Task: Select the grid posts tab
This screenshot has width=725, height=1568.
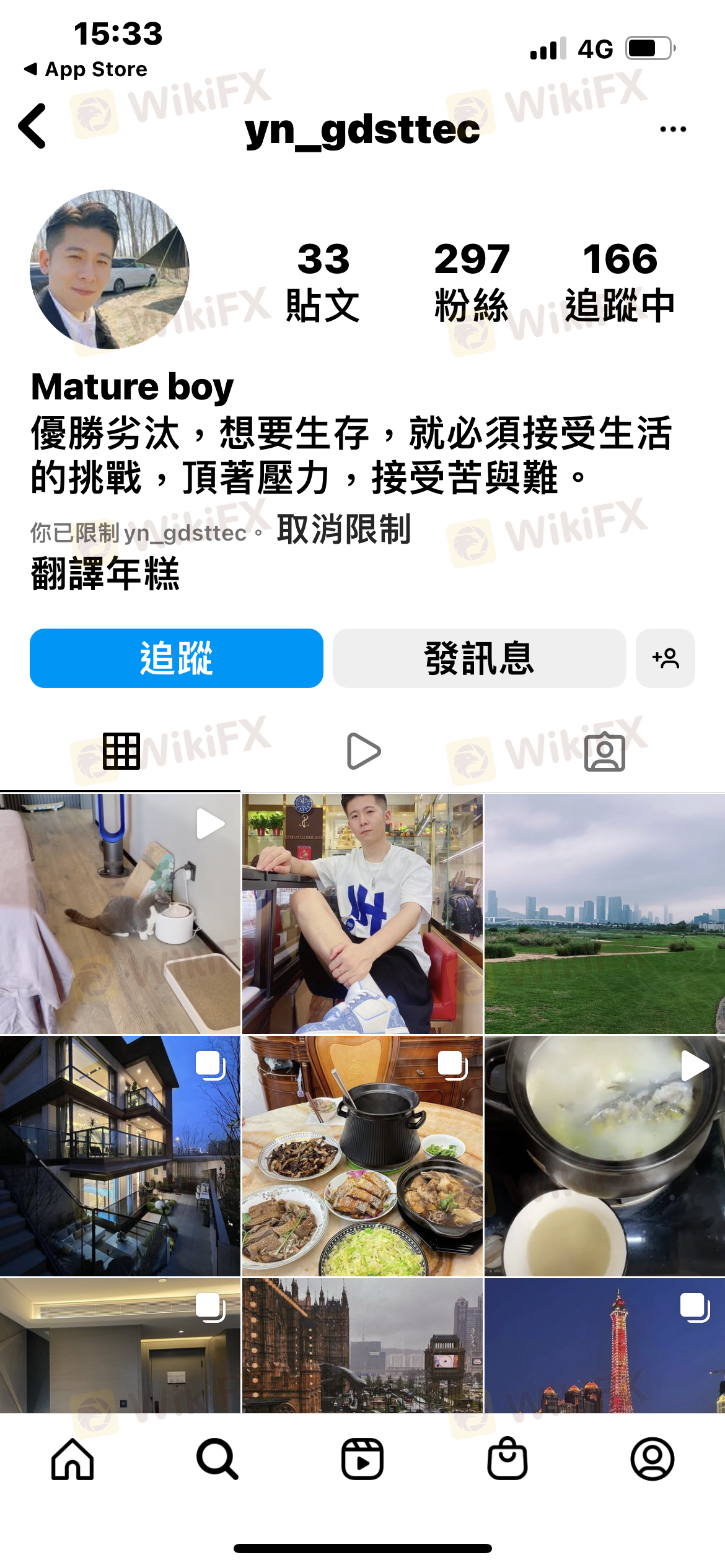Action: click(121, 751)
